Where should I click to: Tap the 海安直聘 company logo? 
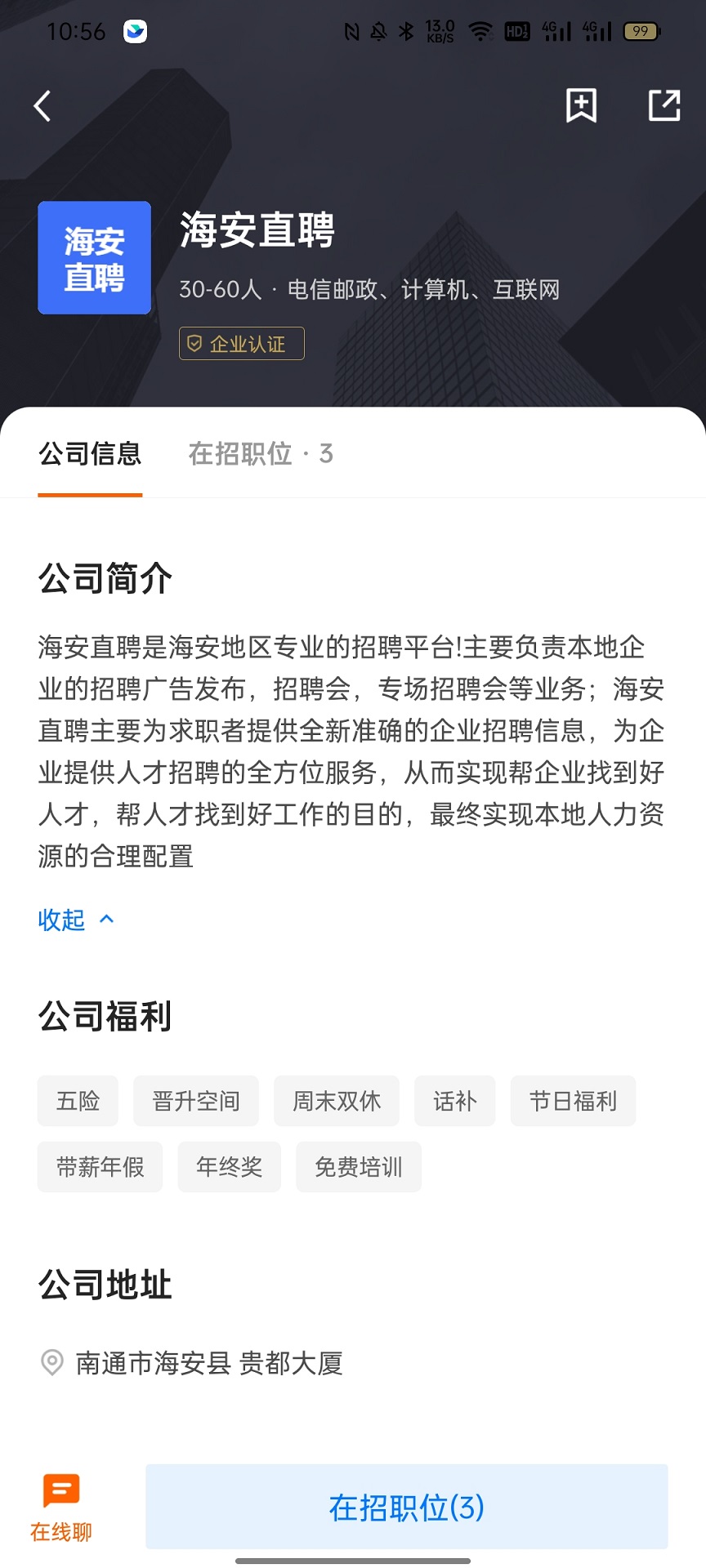(94, 256)
